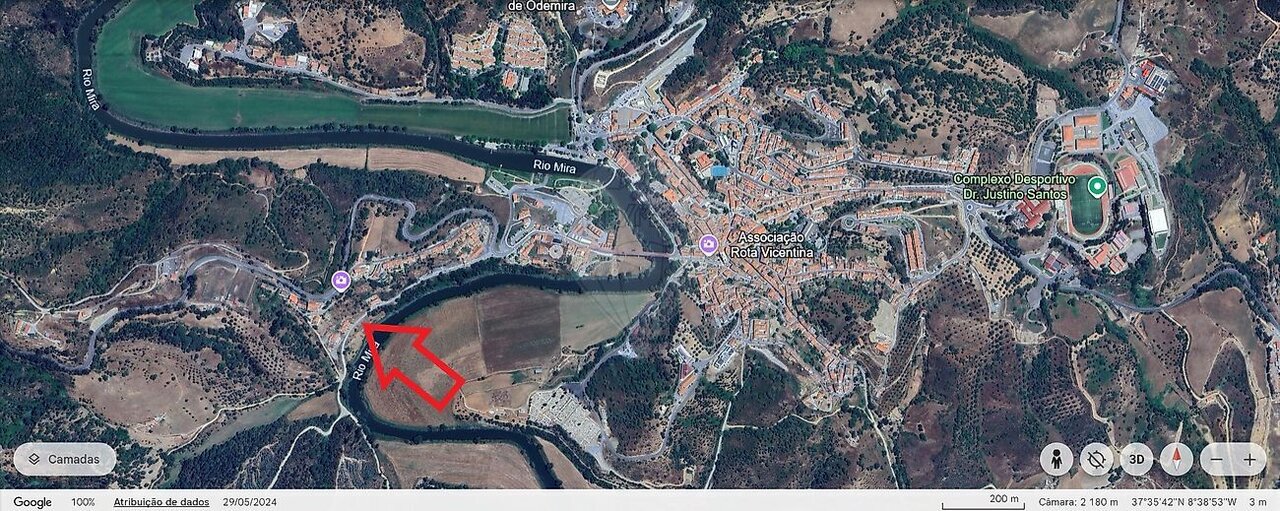Open the Atribuição de dados link
The image size is (1280, 511).
[161, 502]
